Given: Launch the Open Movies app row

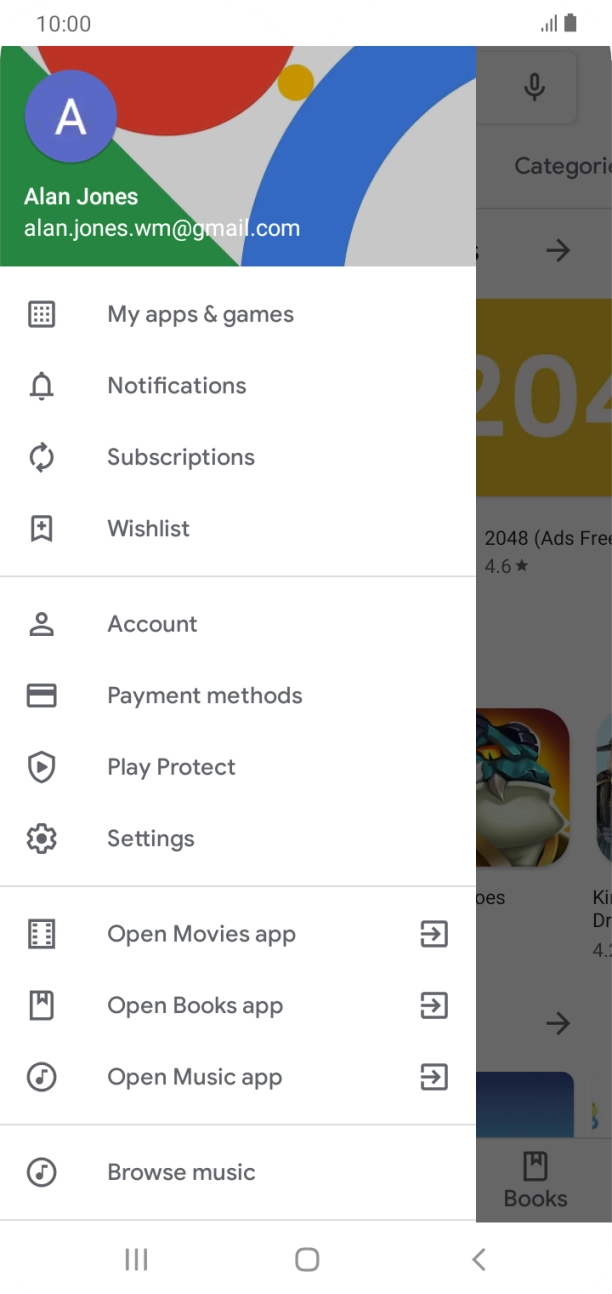Looking at the screenshot, I should pos(201,934).
